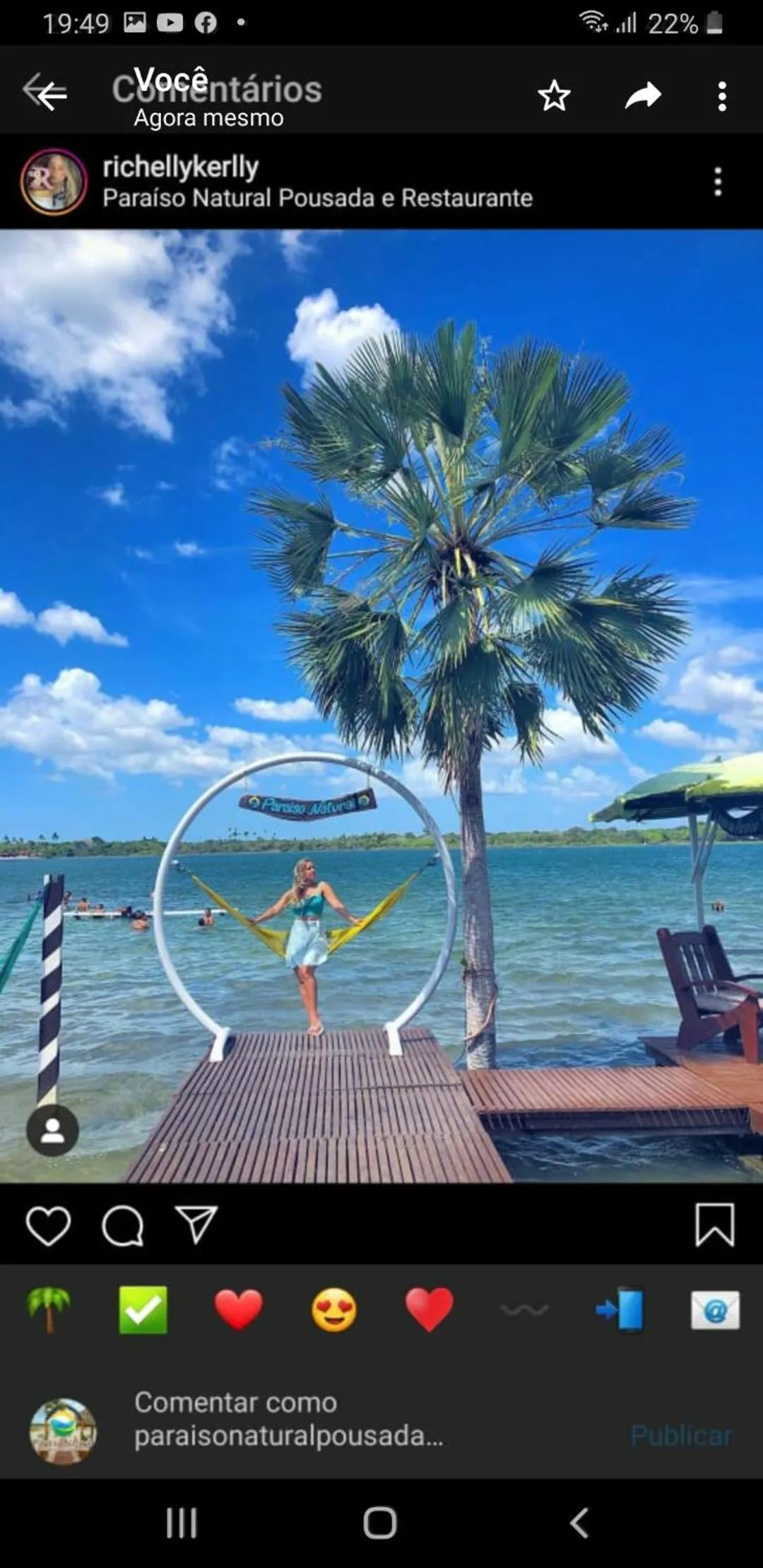
Task: Forward this image to another chat
Action: (643, 95)
